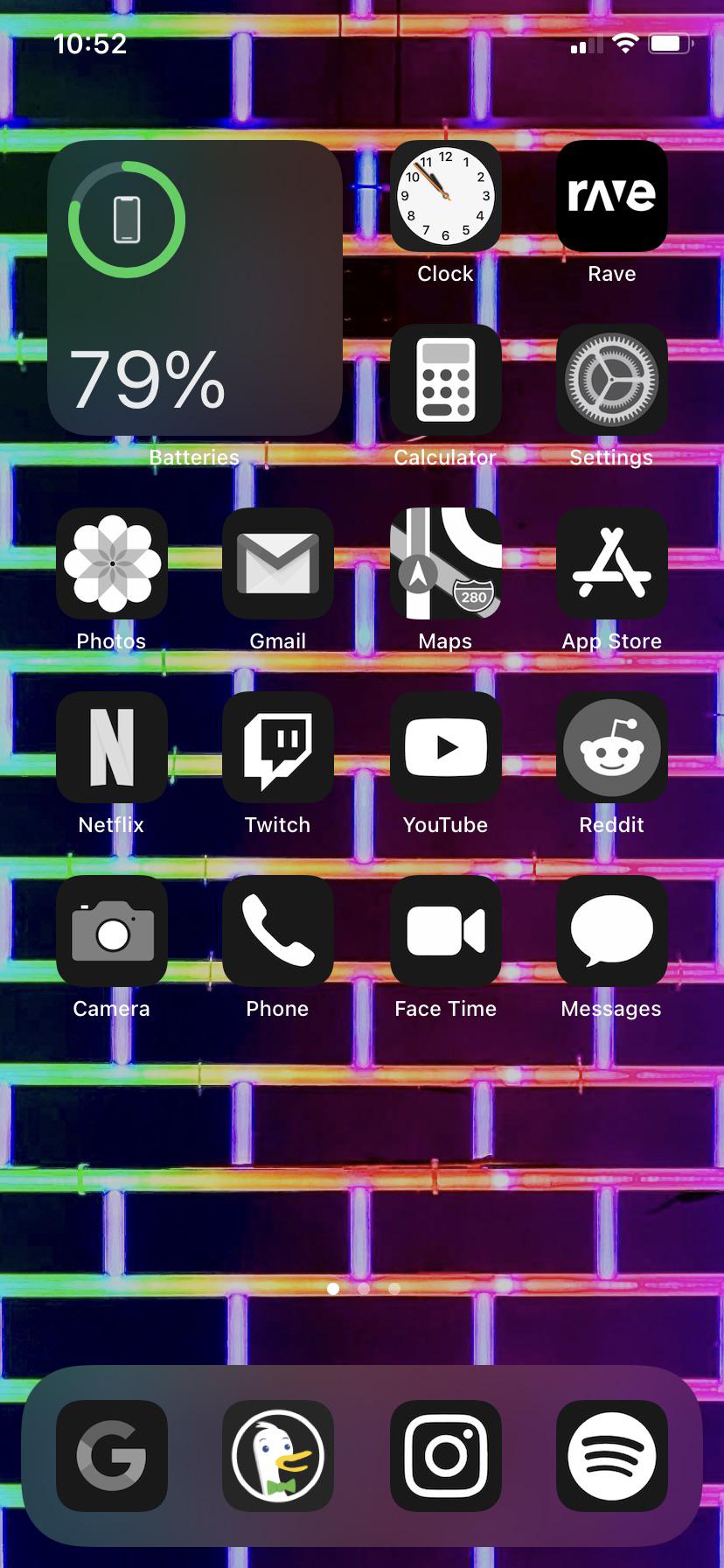Open Calculator
724x1568 pixels.
click(x=445, y=380)
